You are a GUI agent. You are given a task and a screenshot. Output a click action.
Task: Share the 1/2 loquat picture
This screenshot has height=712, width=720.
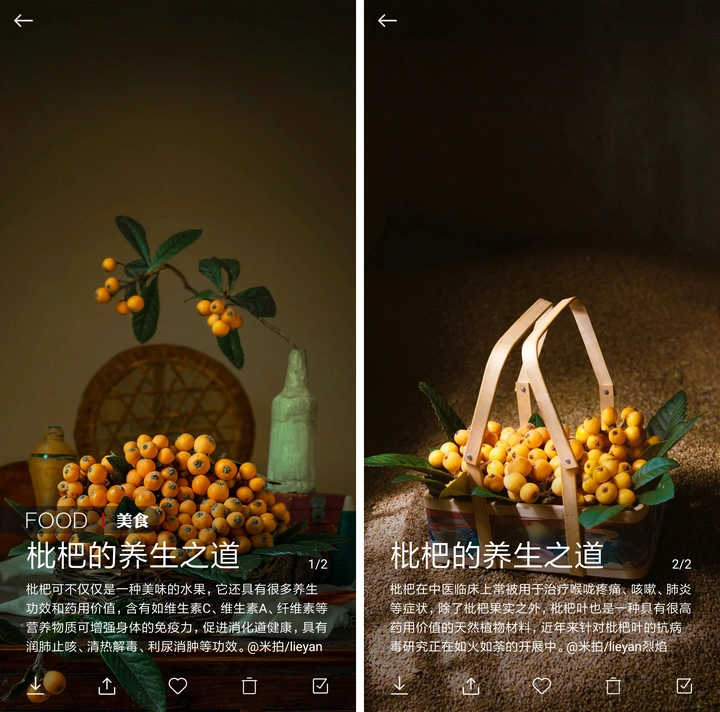coord(107,686)
